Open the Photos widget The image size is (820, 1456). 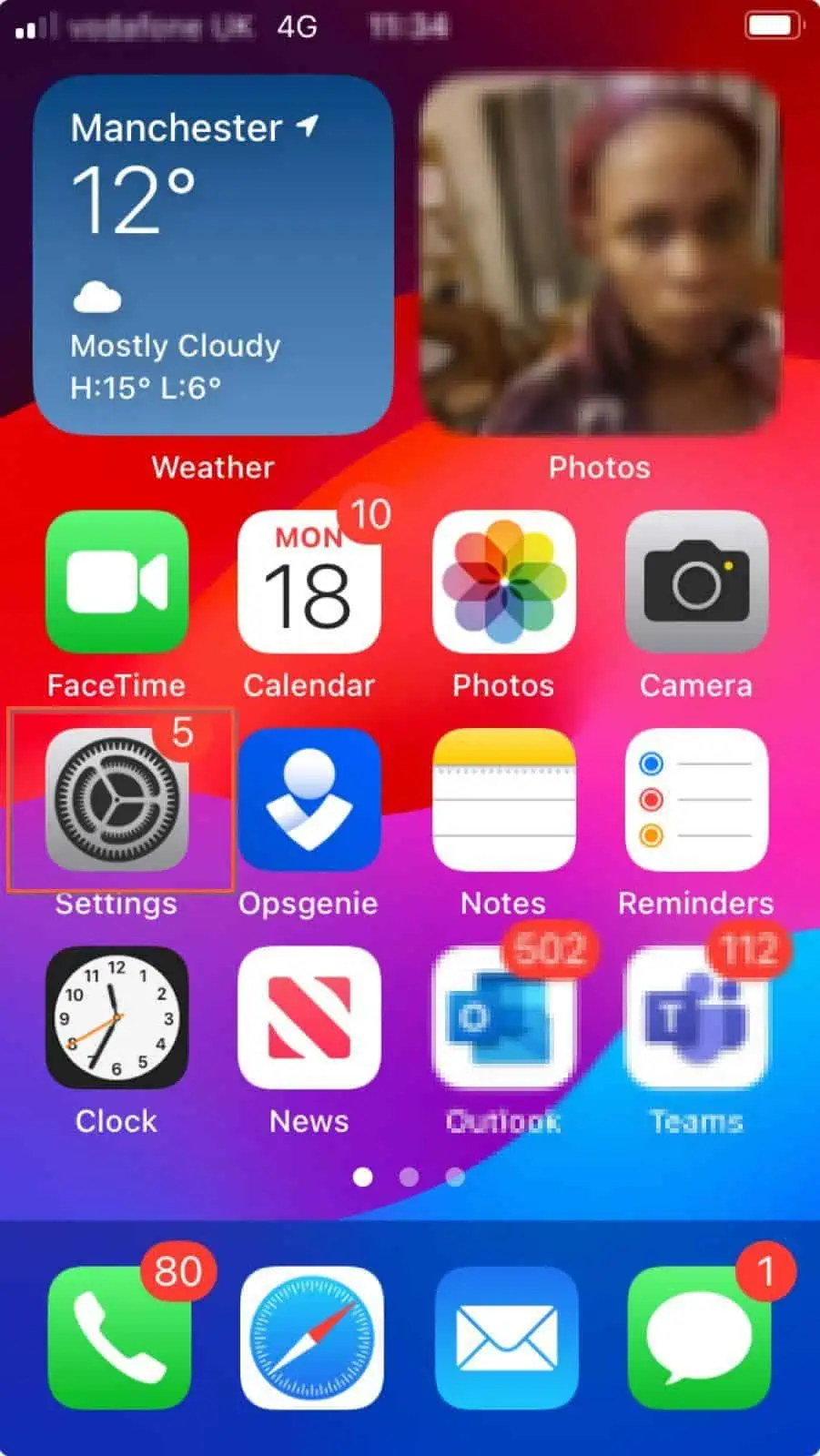[x=600, y=255]
